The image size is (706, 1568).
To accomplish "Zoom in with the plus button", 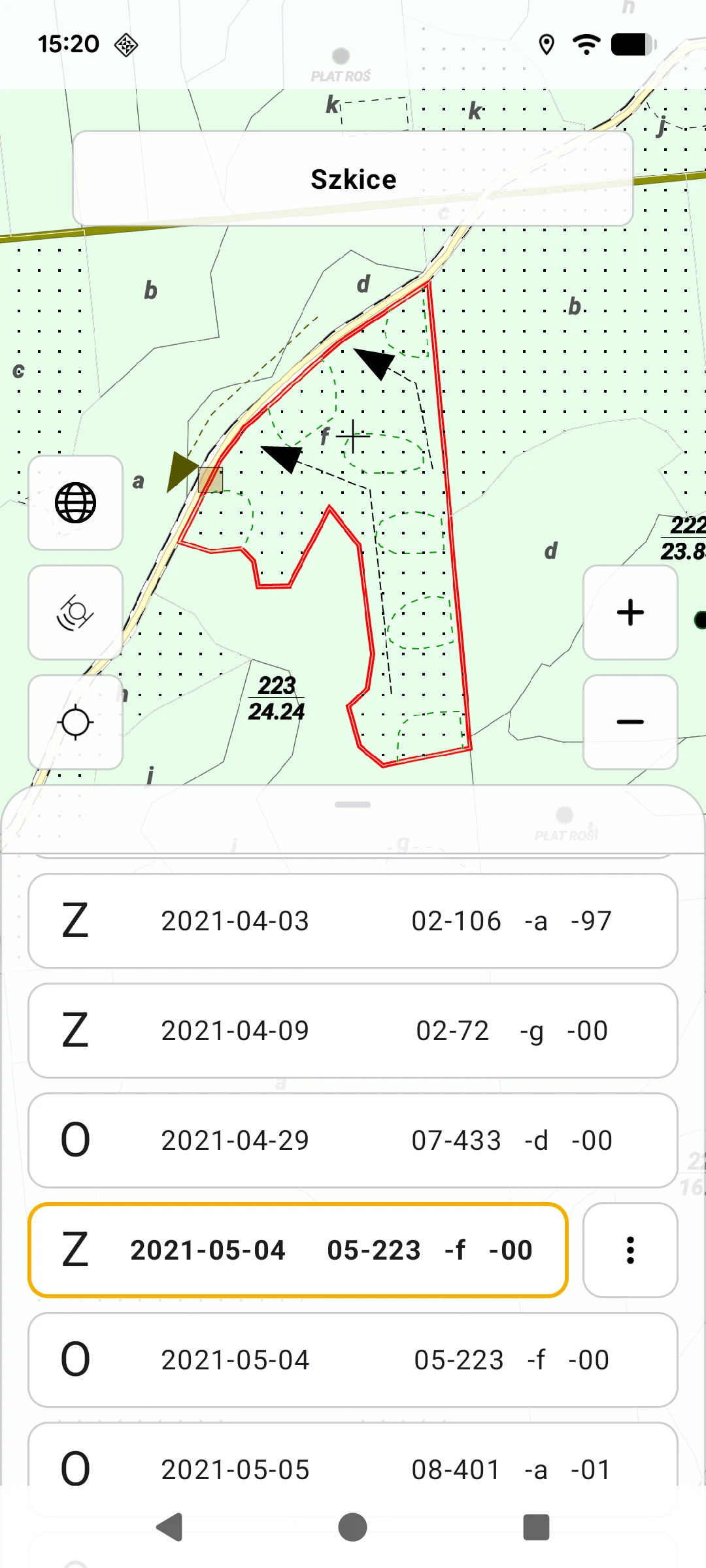I will [x=630, y=612].
